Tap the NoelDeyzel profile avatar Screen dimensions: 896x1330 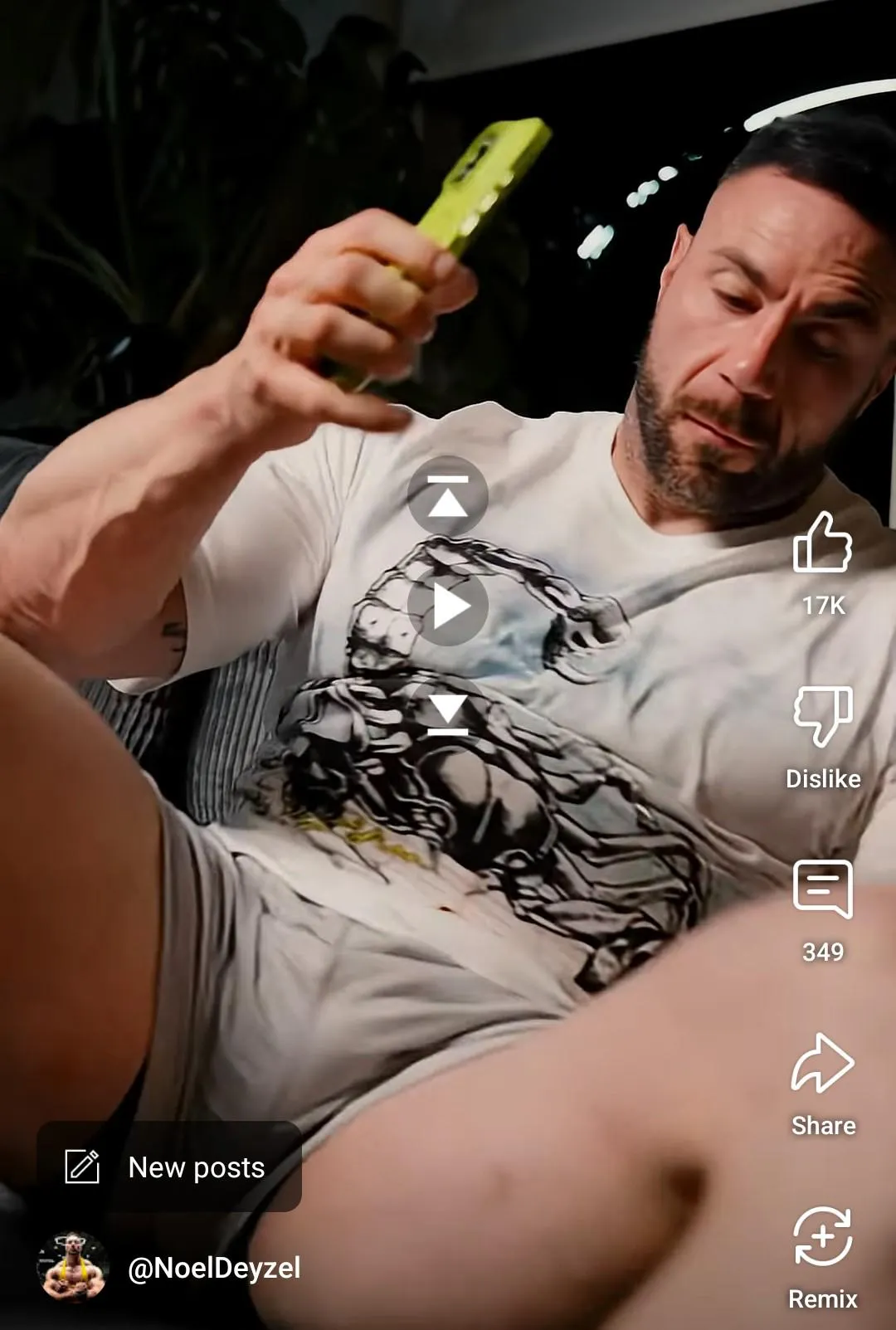pos(73,1268)
